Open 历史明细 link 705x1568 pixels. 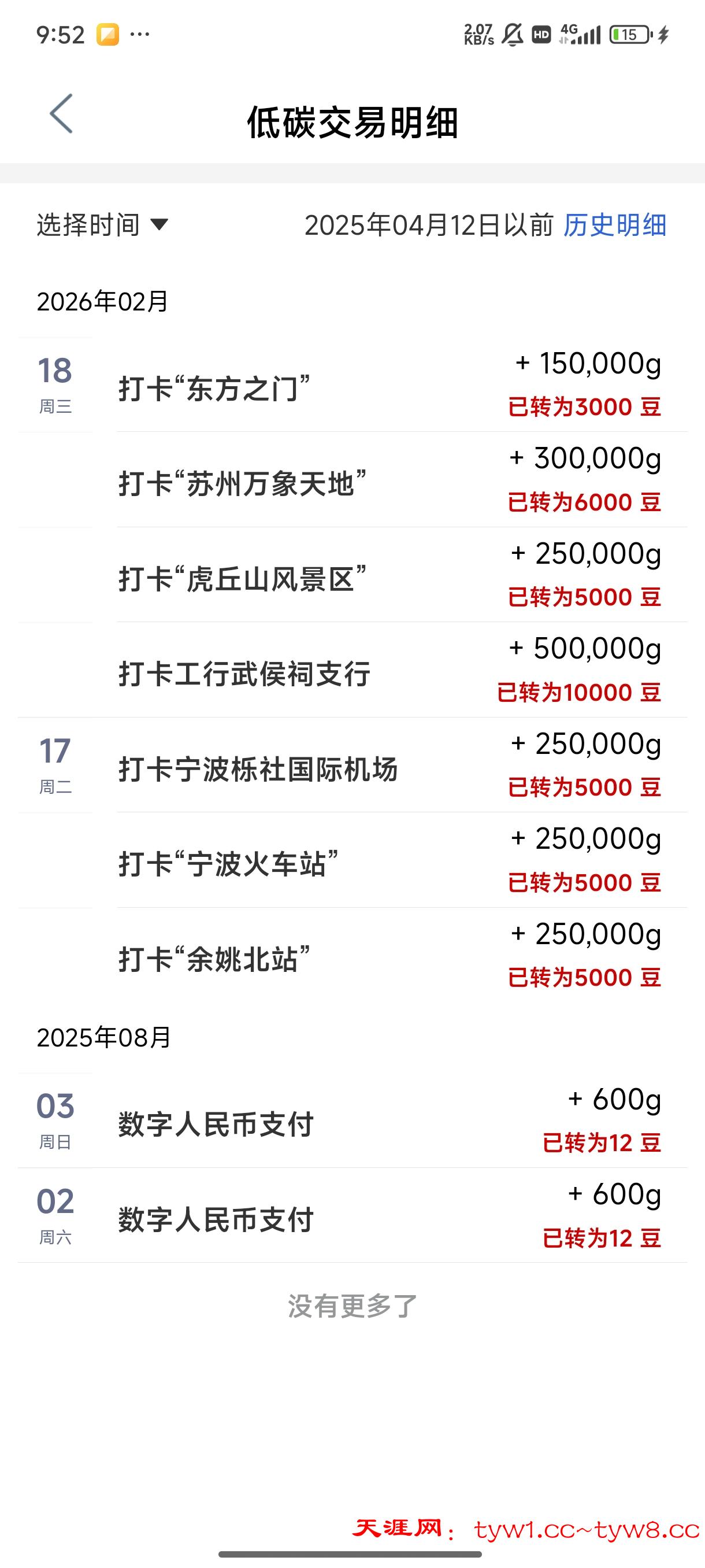click(x=614, y=224)
